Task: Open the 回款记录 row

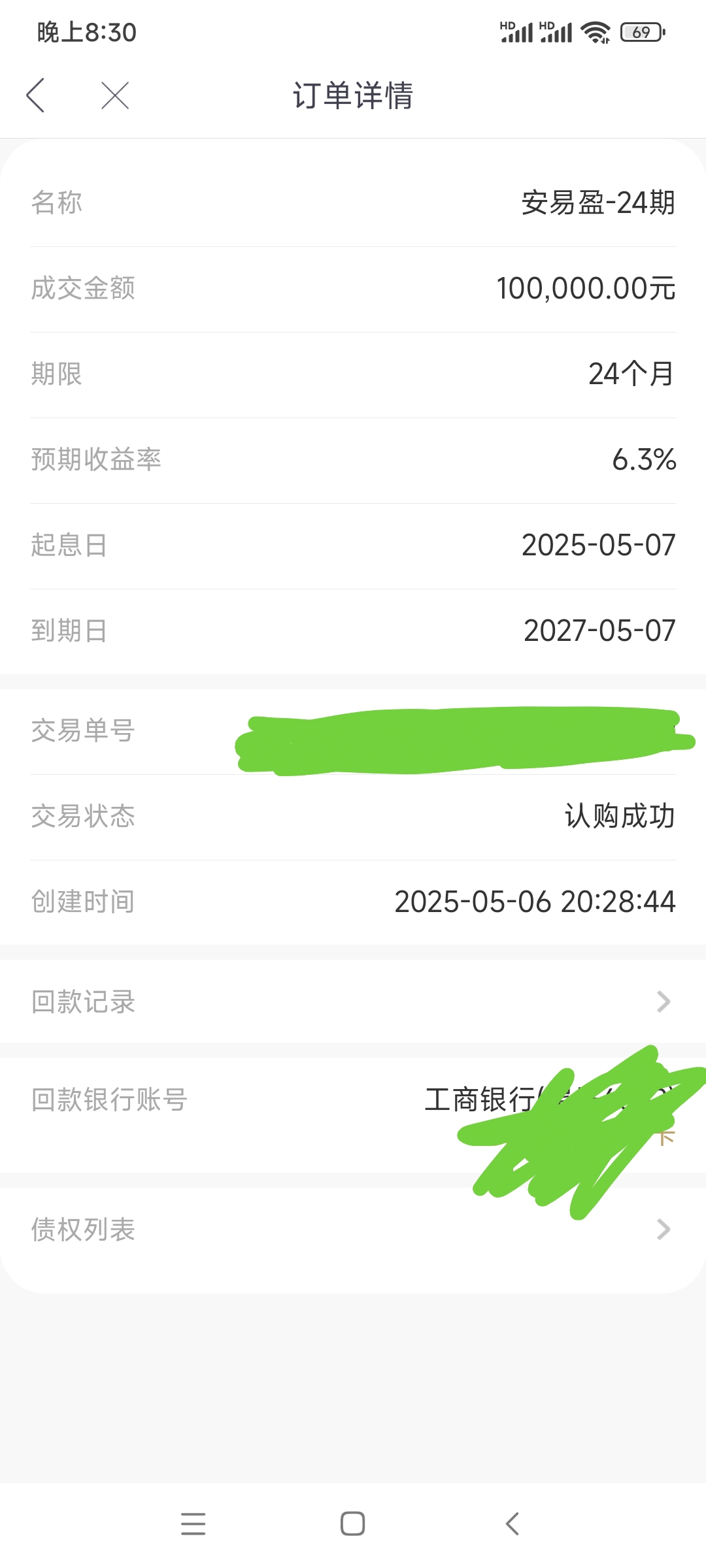Action: [353, 1002]
